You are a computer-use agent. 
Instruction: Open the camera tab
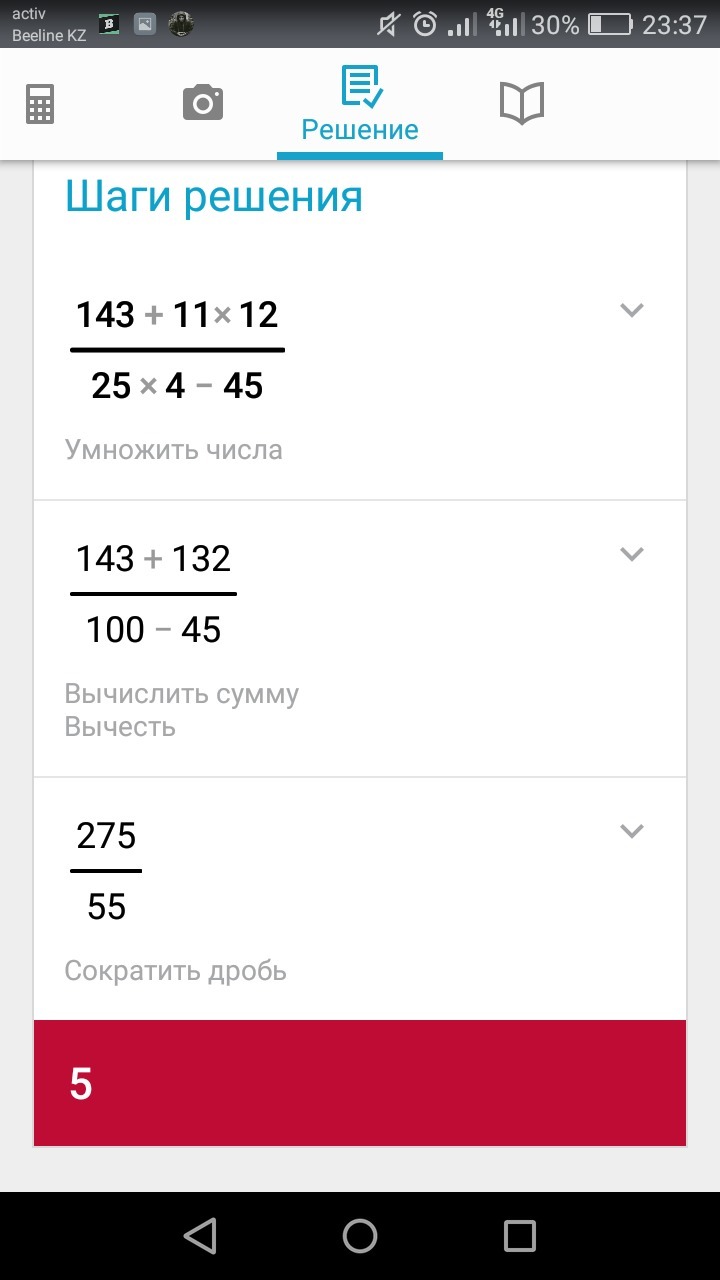[202, 103]
